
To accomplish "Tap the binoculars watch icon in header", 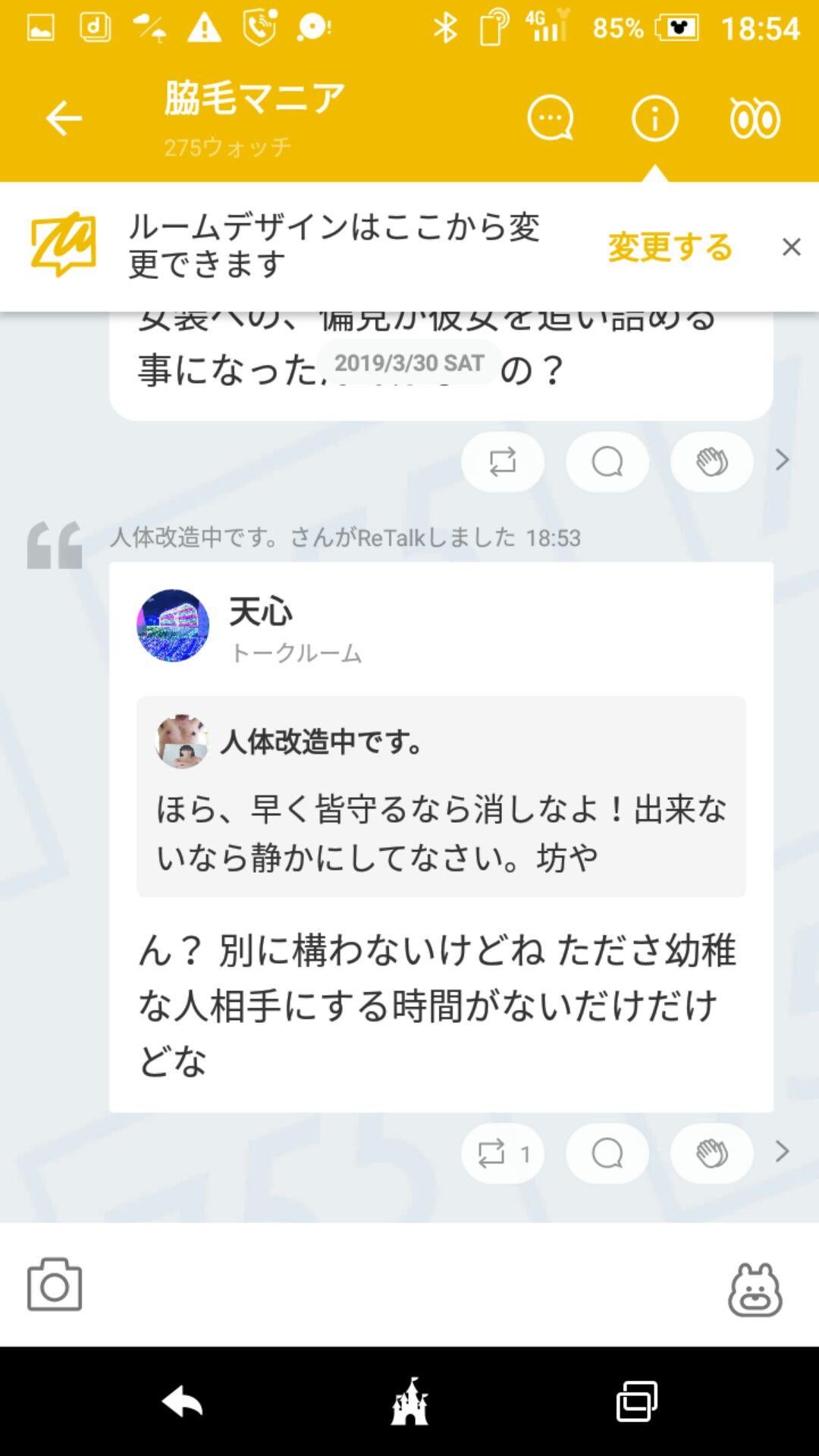I will tap(753, 118).
